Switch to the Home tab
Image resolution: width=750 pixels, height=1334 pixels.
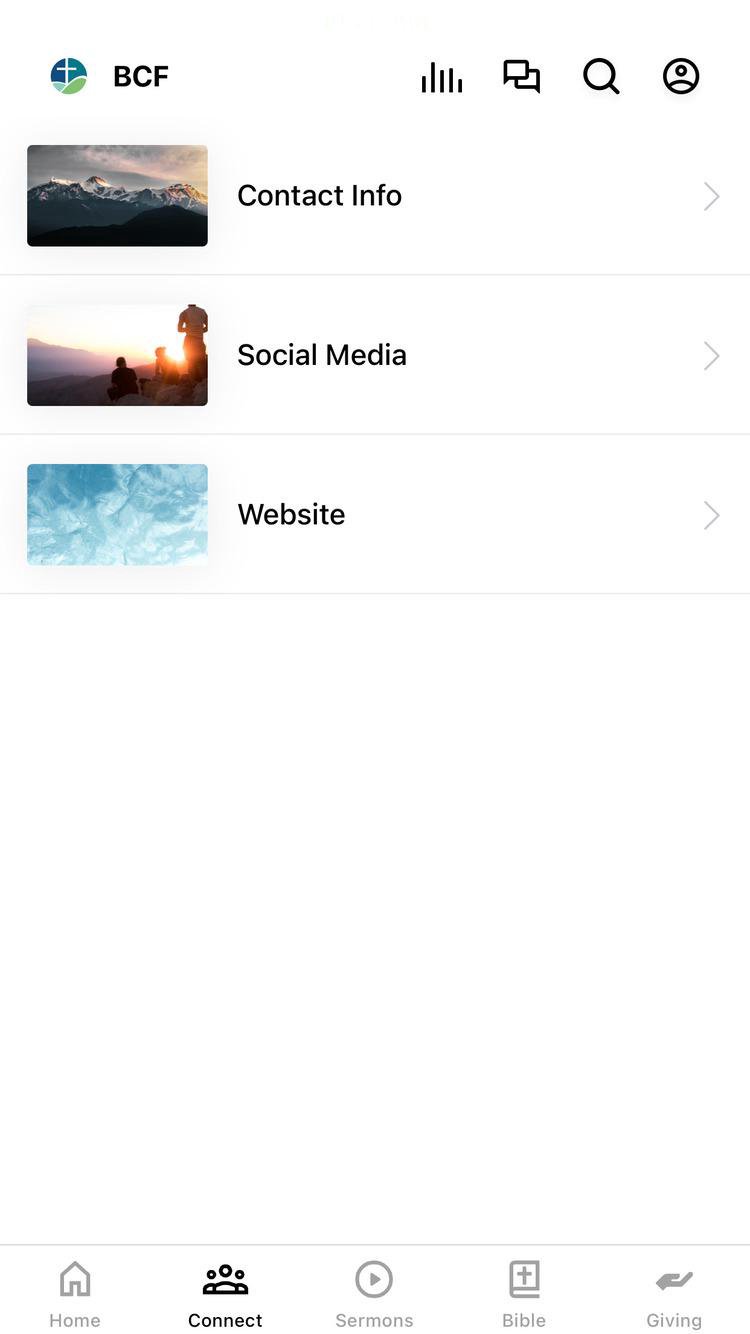click(75, 1294)
